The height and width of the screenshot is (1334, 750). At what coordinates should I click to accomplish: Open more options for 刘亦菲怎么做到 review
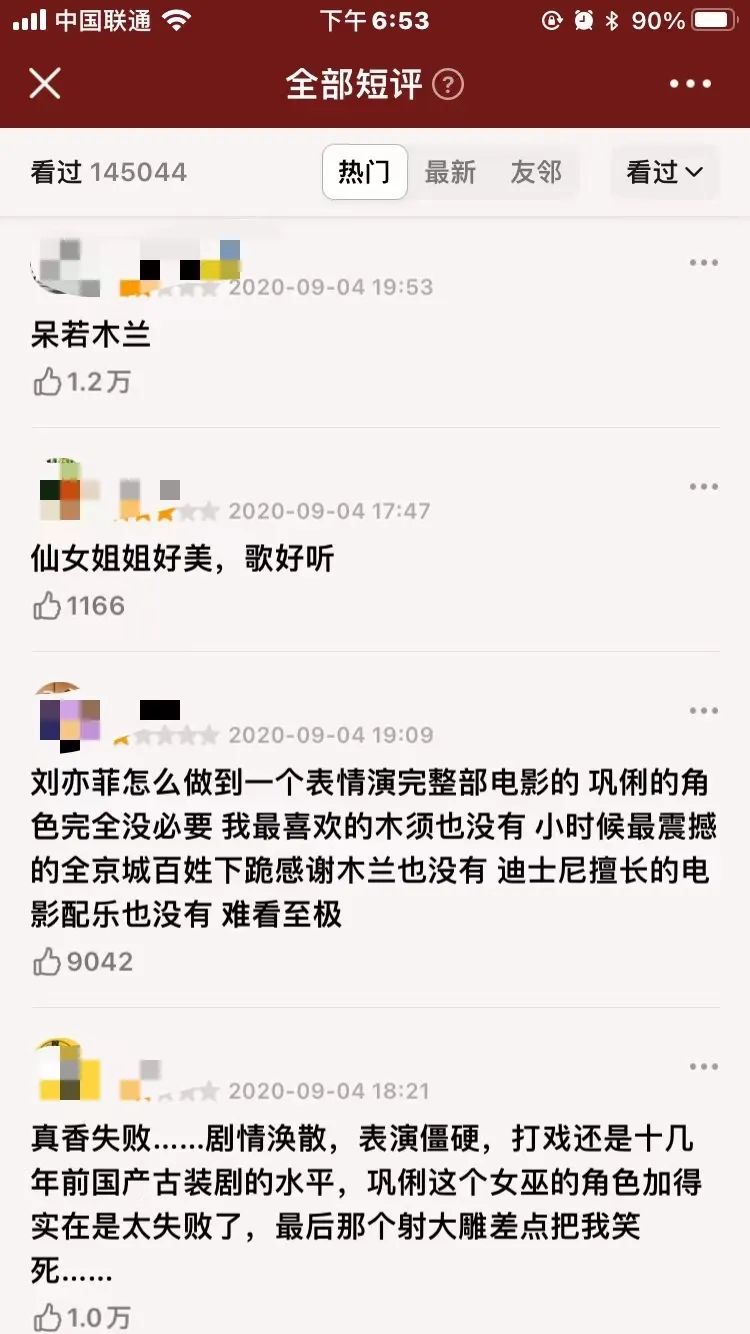(704, 711)
